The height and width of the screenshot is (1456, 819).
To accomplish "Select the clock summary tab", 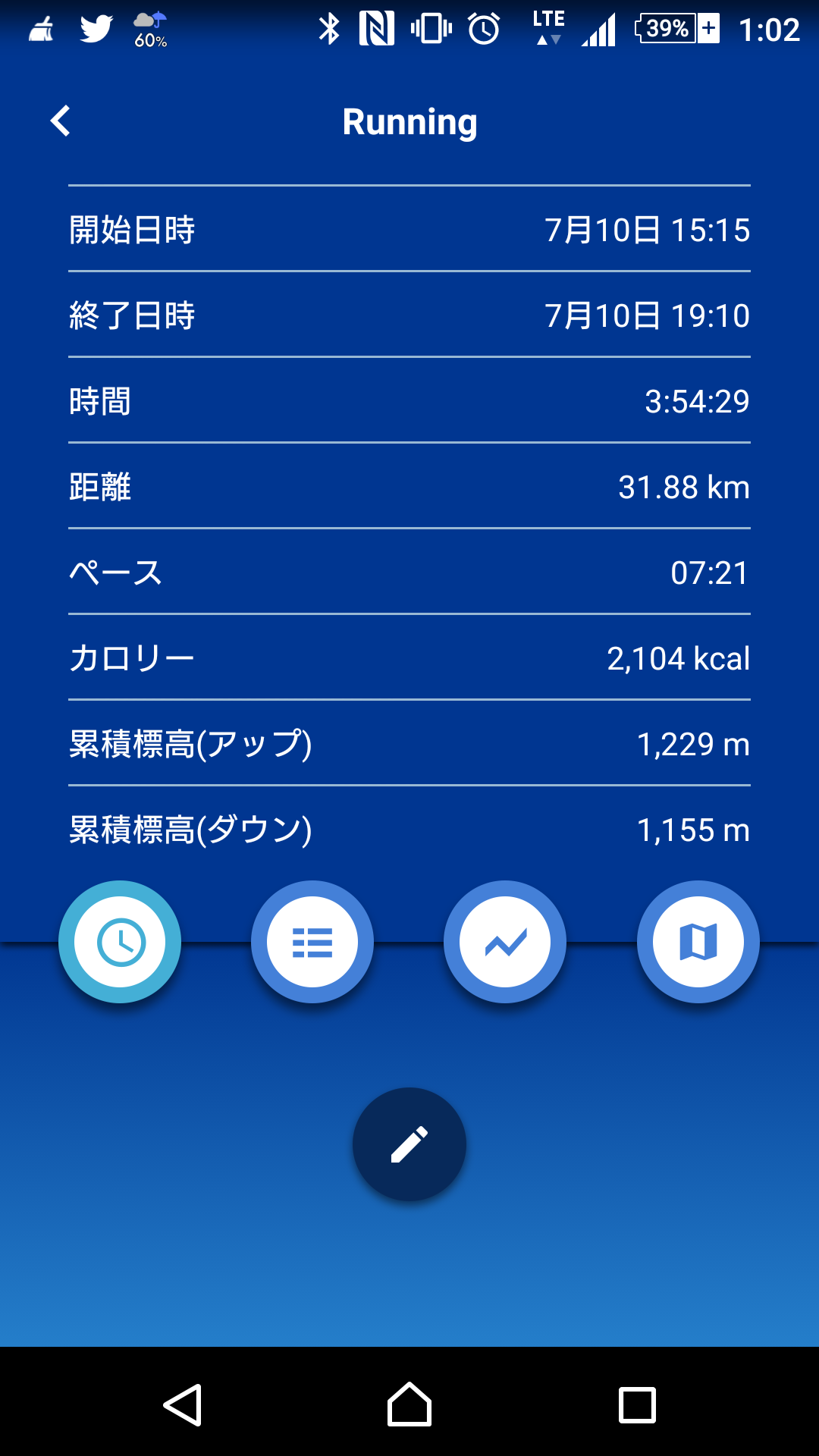I will [x=120, y=942].
